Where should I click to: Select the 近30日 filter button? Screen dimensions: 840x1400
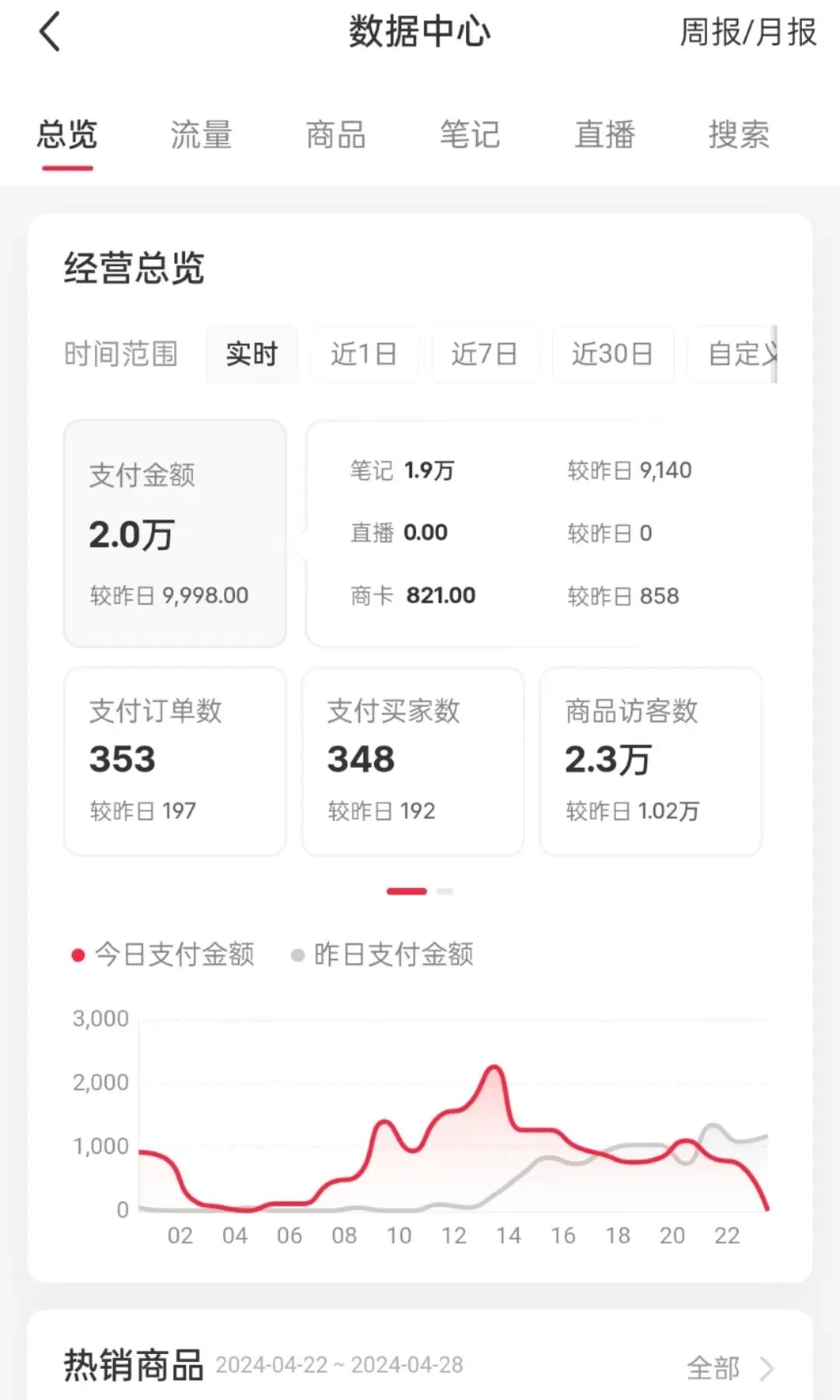point(613,354)
